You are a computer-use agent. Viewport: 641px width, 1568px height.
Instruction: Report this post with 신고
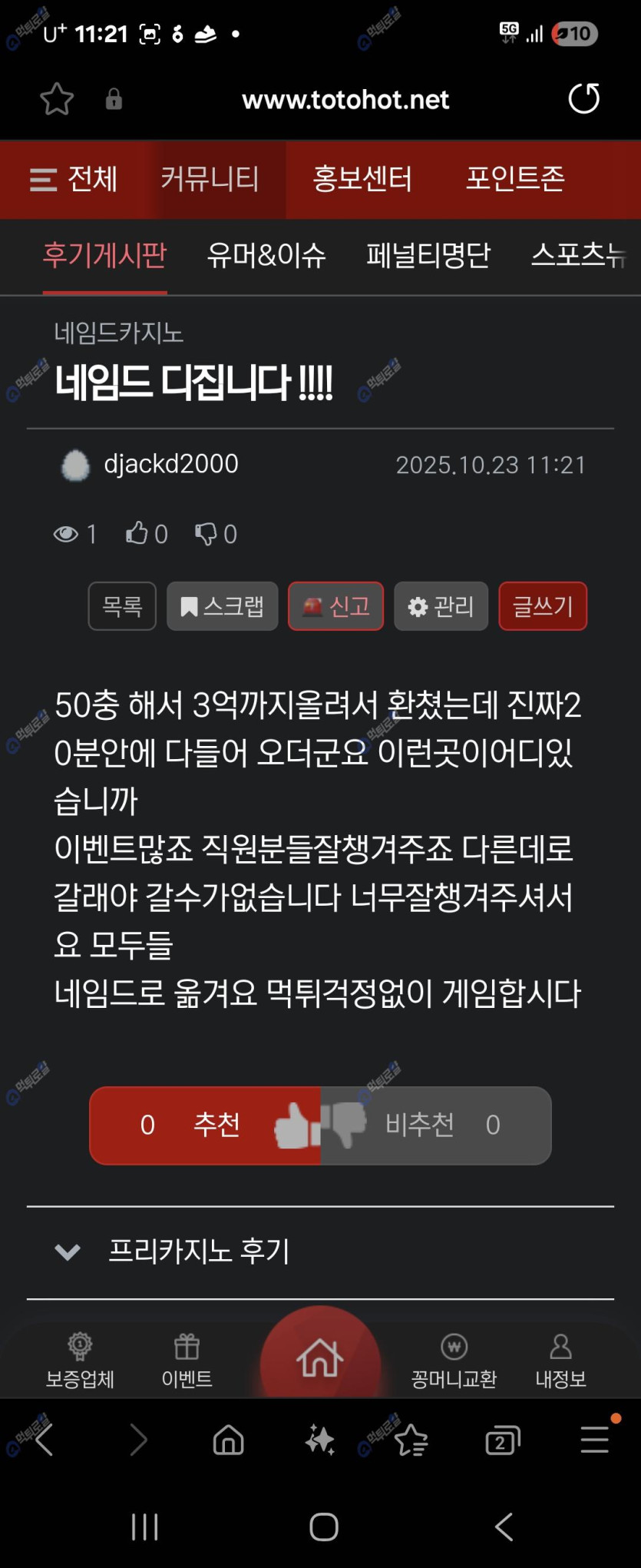[x=335, y=606]
